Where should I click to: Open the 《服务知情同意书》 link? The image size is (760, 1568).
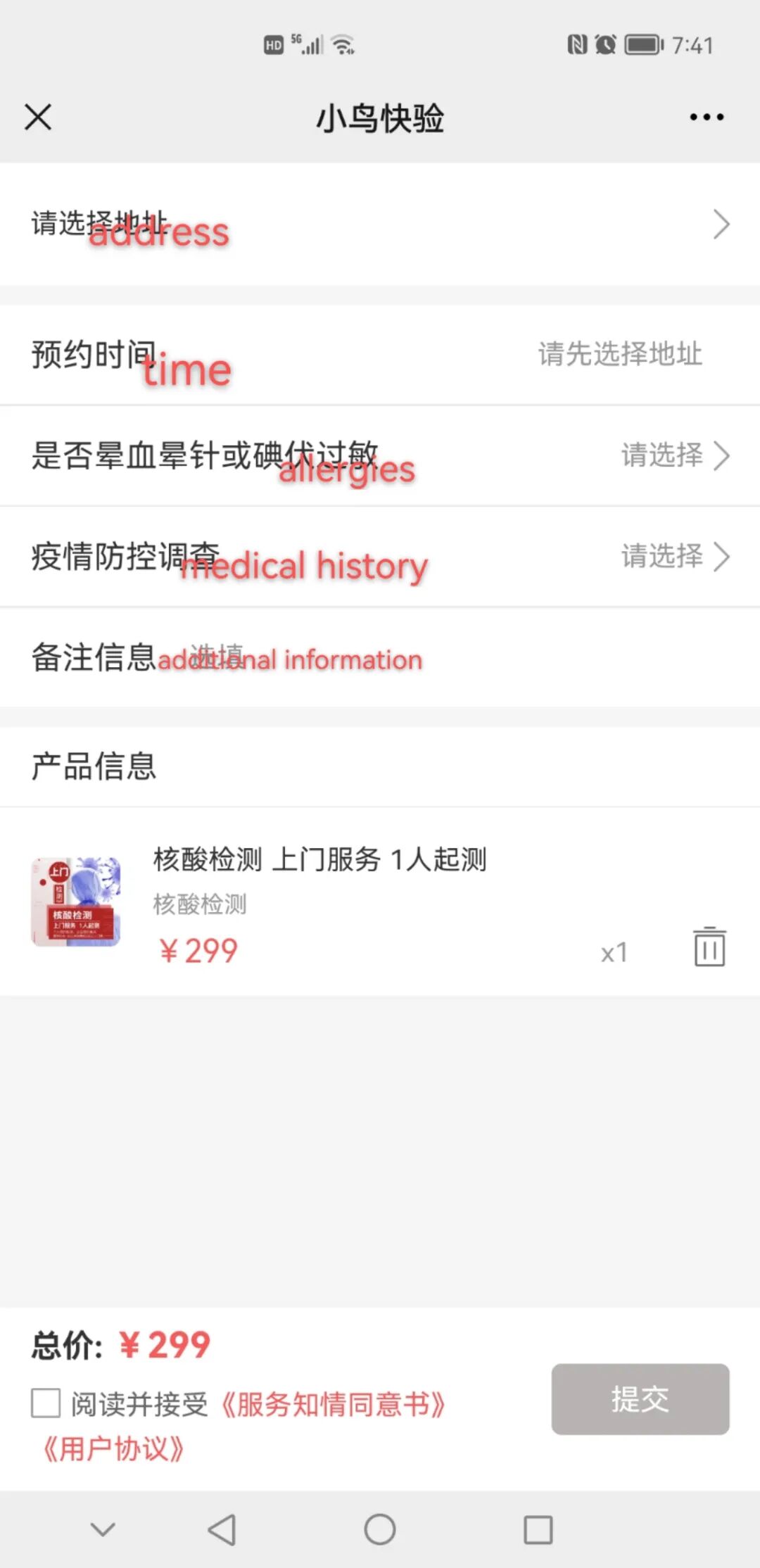tap(334, 1405)
